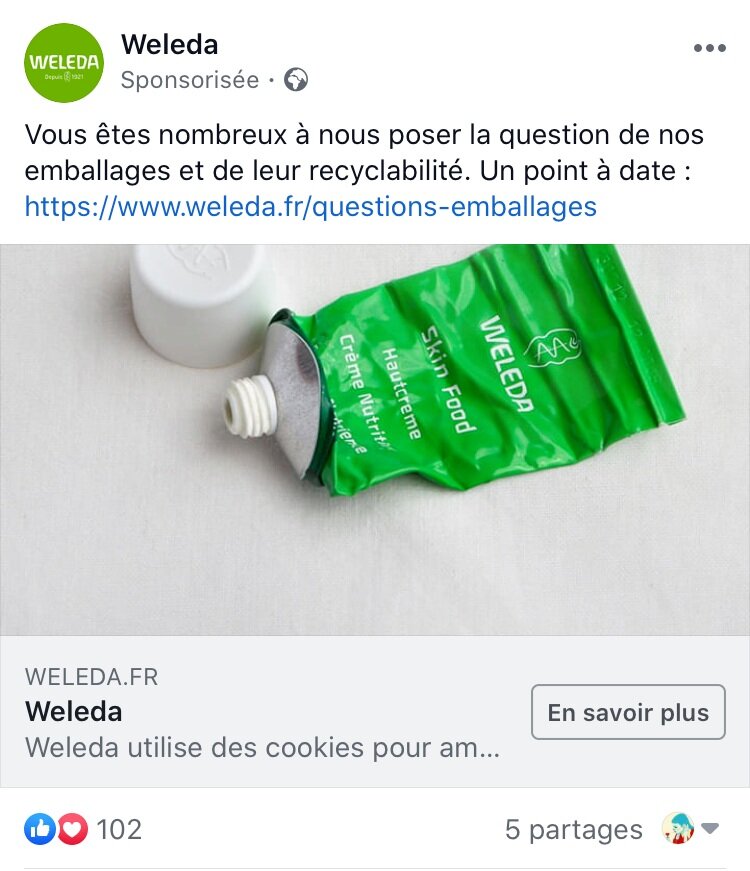Switch the commenting profile via avatar dropdown
Image resolution: width=750 pixels, height=871 pixels.
(691, 828)
